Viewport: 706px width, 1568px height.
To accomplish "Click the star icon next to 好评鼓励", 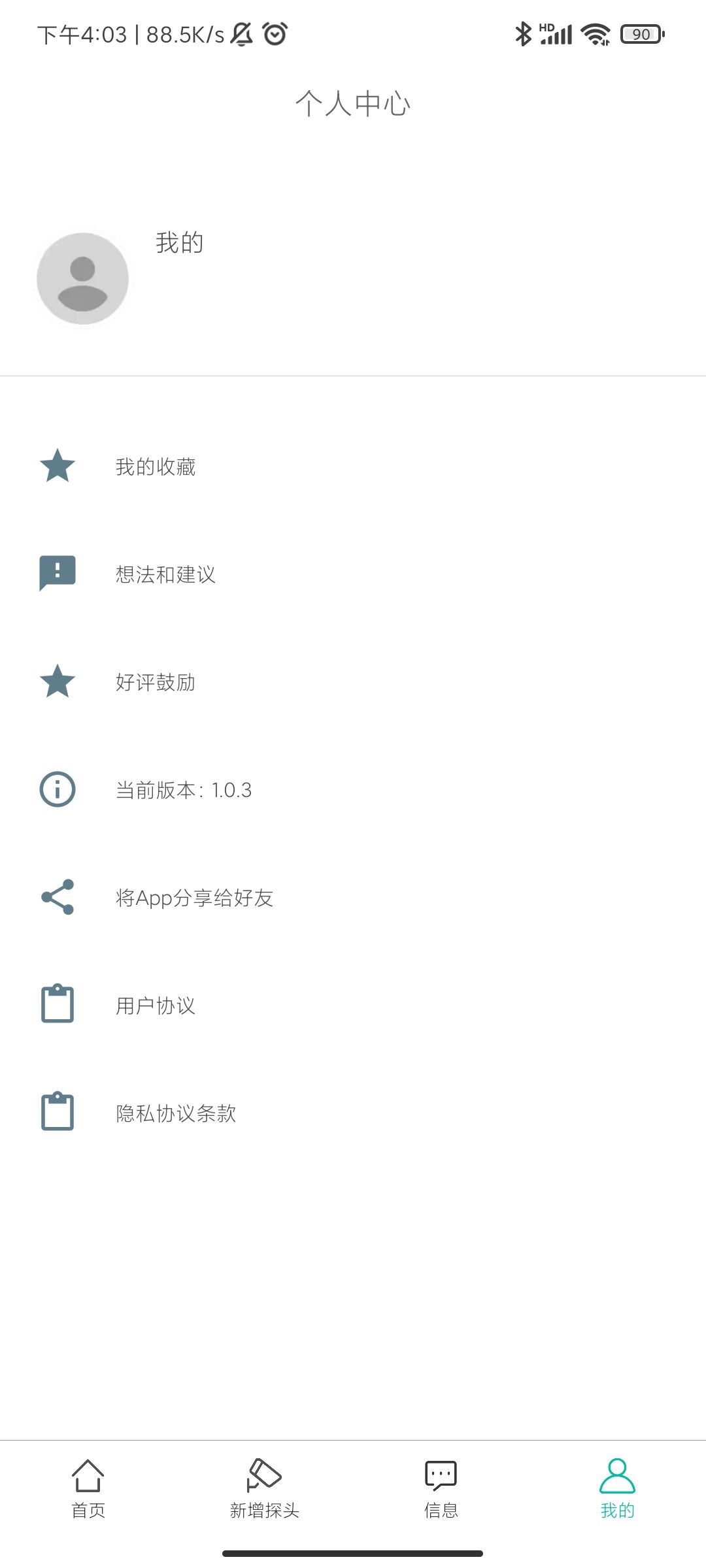I will pyautogui.click(x=58, y=682).
